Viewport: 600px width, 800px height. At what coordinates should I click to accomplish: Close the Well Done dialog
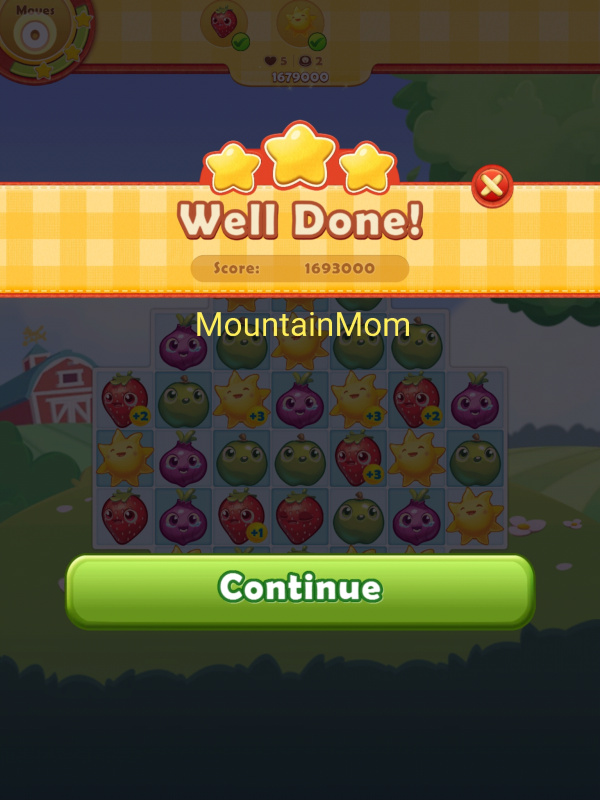pyautogui.click(x=492, y=186)
